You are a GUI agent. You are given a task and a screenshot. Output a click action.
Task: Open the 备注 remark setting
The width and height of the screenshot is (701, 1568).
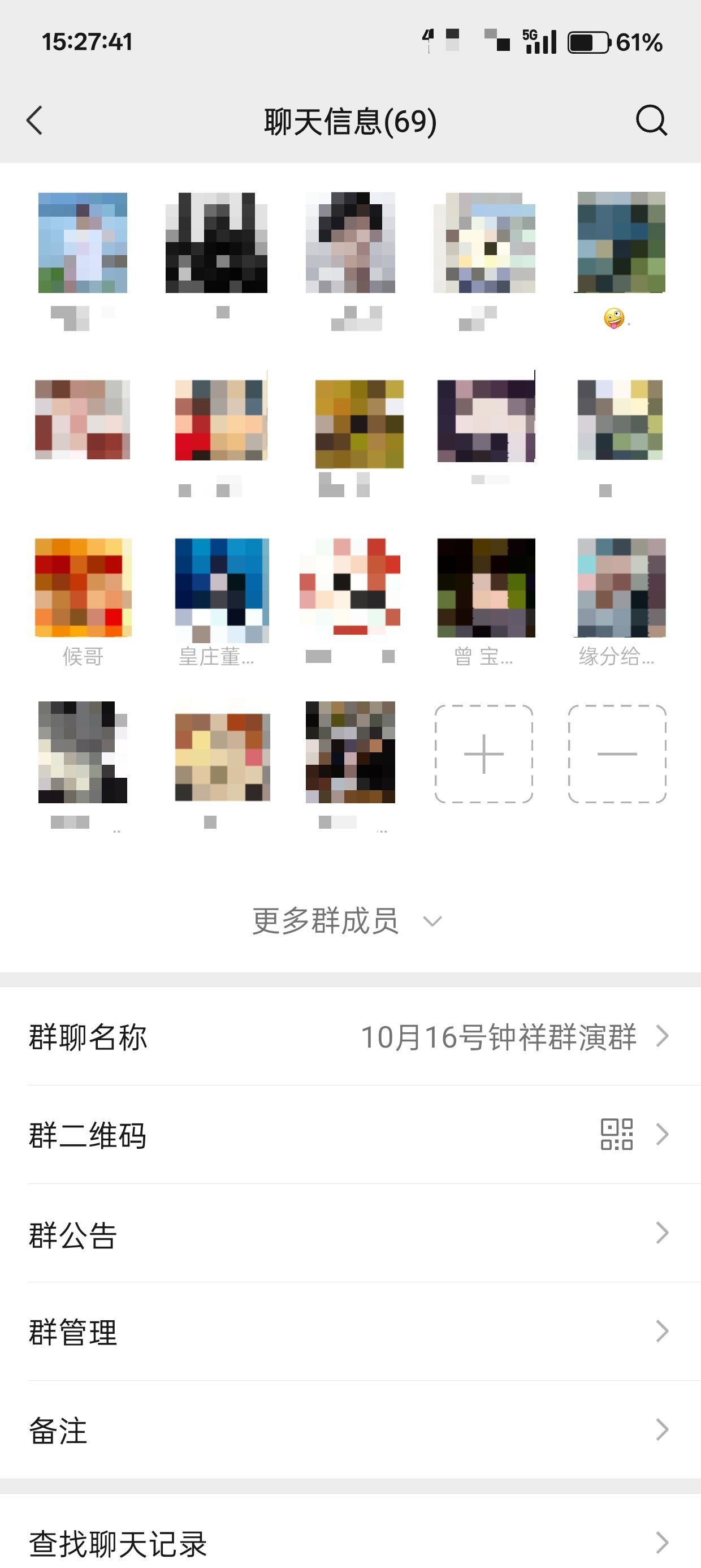(x=350, y=1431)
